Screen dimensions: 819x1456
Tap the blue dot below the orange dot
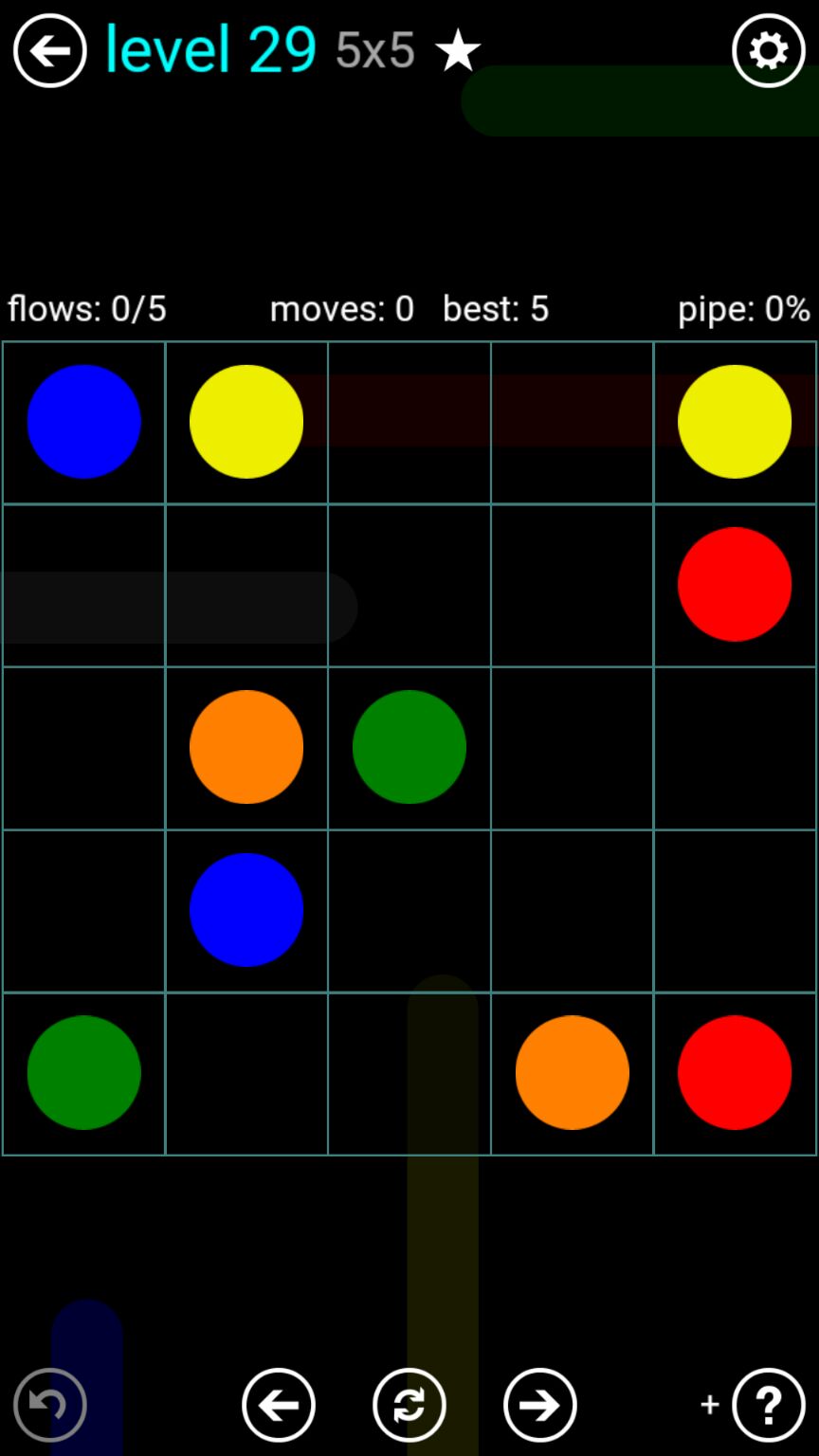pyautogui.click(x=246, y=910)
